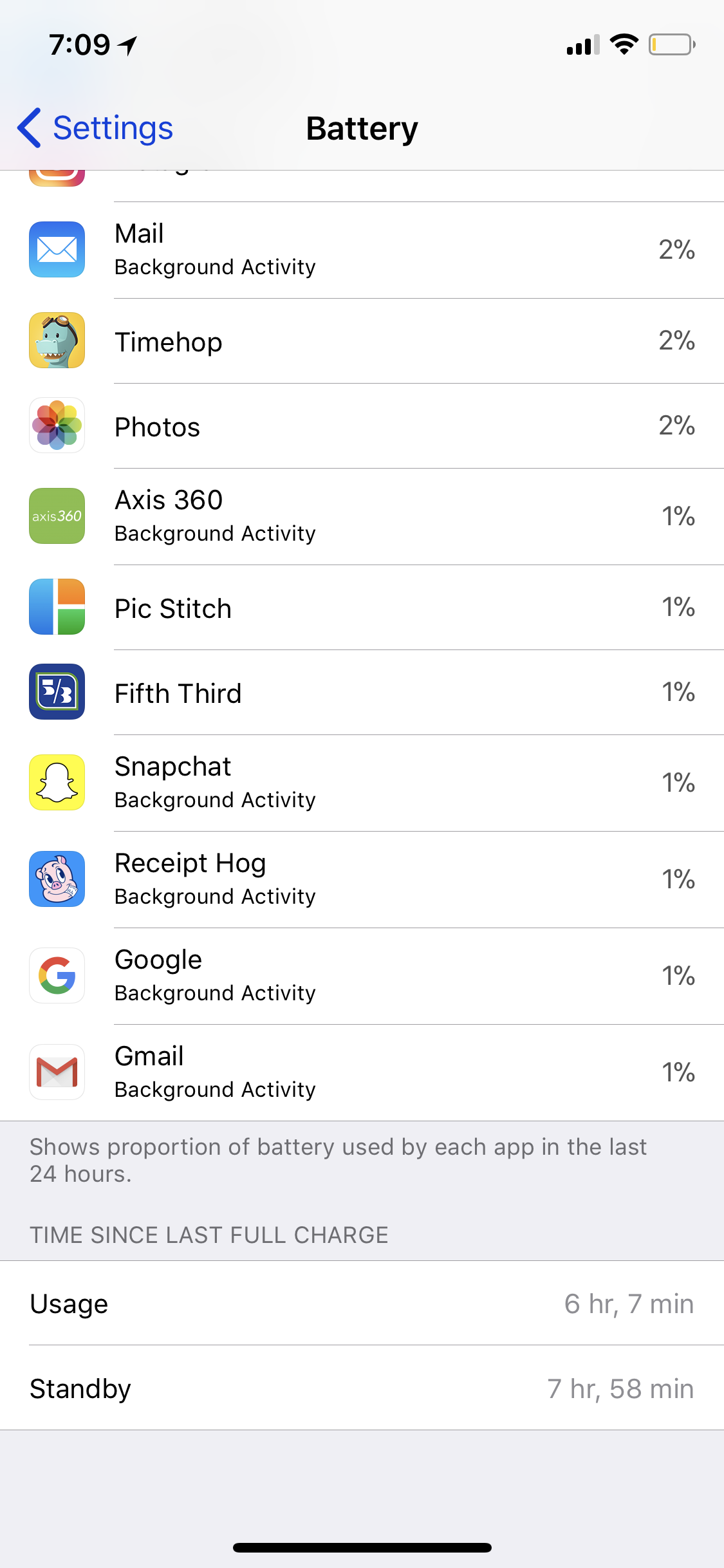
Task: Select the Timehop row
Action: click(x=362, y=341)
